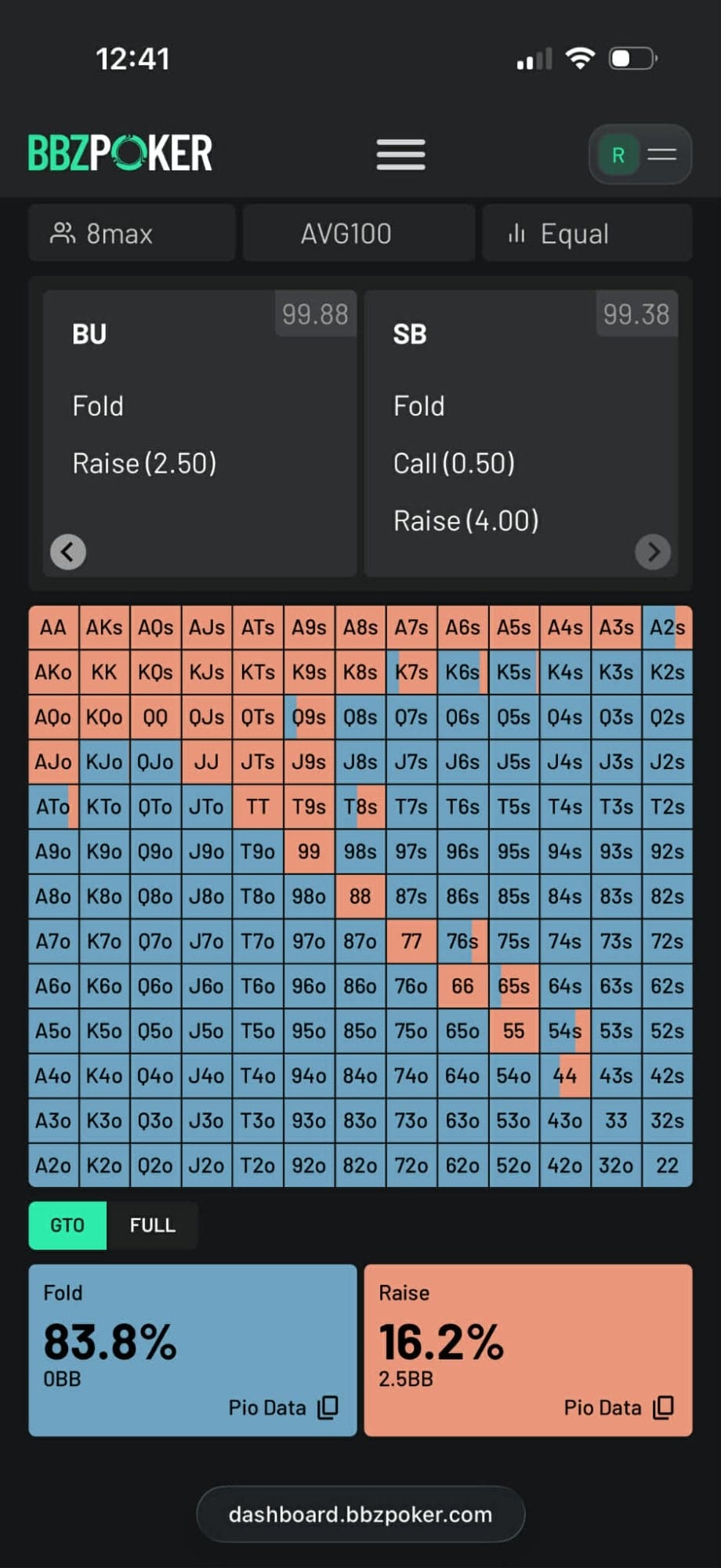This screenshot has height=1568, width=721.
Task: Click the bar-chart icon beside Equal
Action: (x=517, y=233)
